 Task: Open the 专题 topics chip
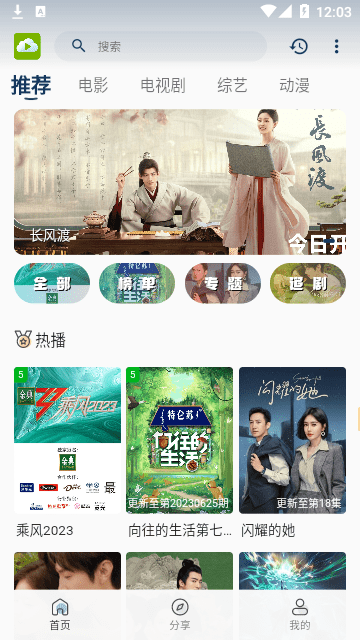click(x=223, y=283)
